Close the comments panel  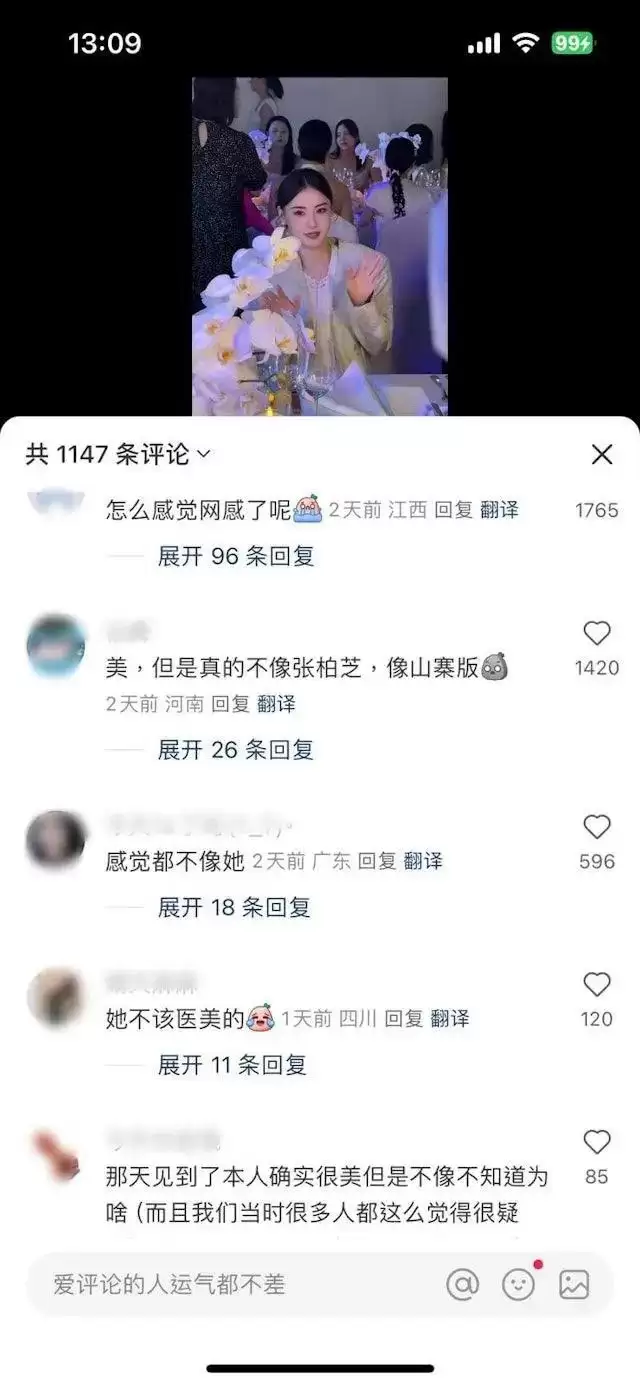tap(602, 455)
